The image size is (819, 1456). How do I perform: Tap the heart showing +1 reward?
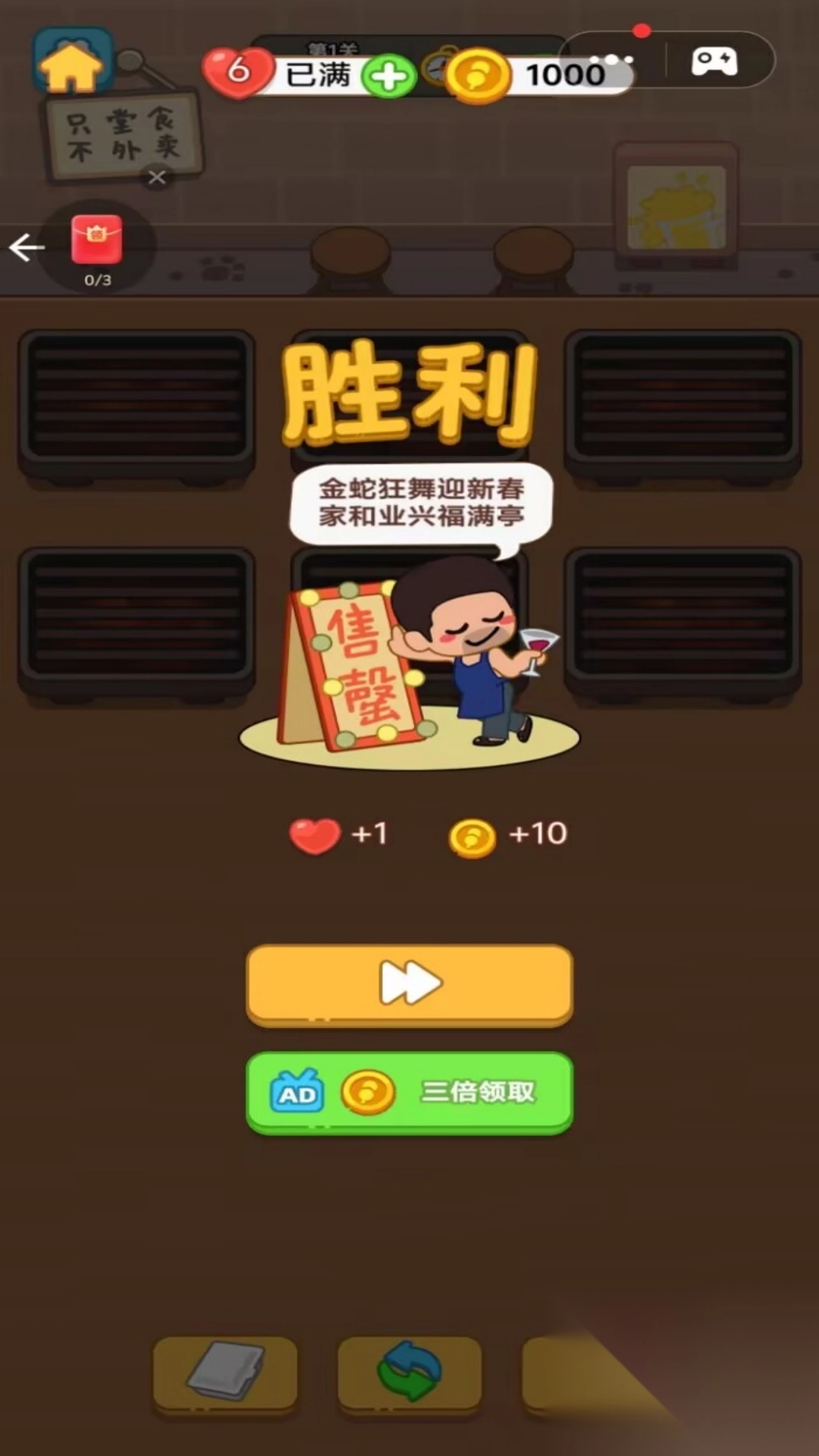315,834
